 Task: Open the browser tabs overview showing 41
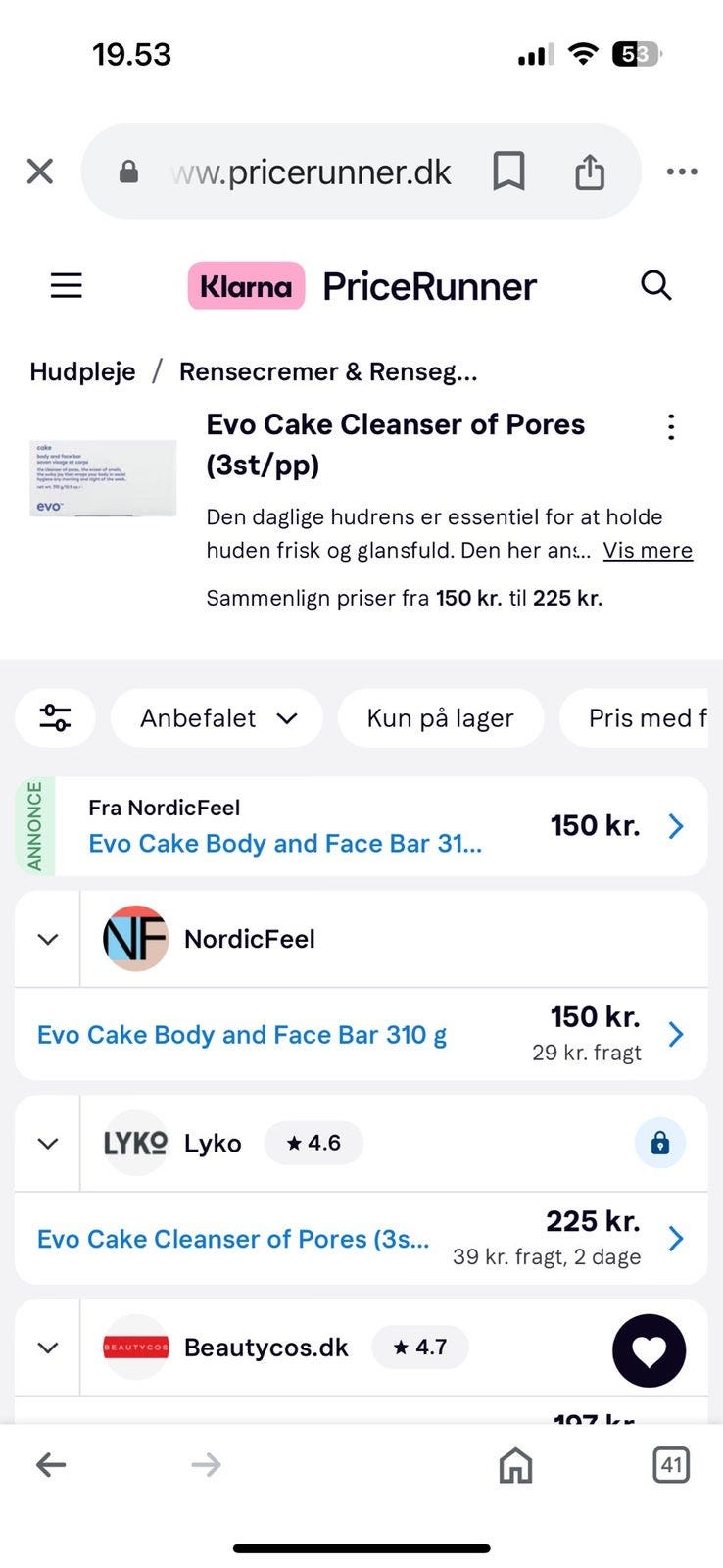[x=671, y=1465]
